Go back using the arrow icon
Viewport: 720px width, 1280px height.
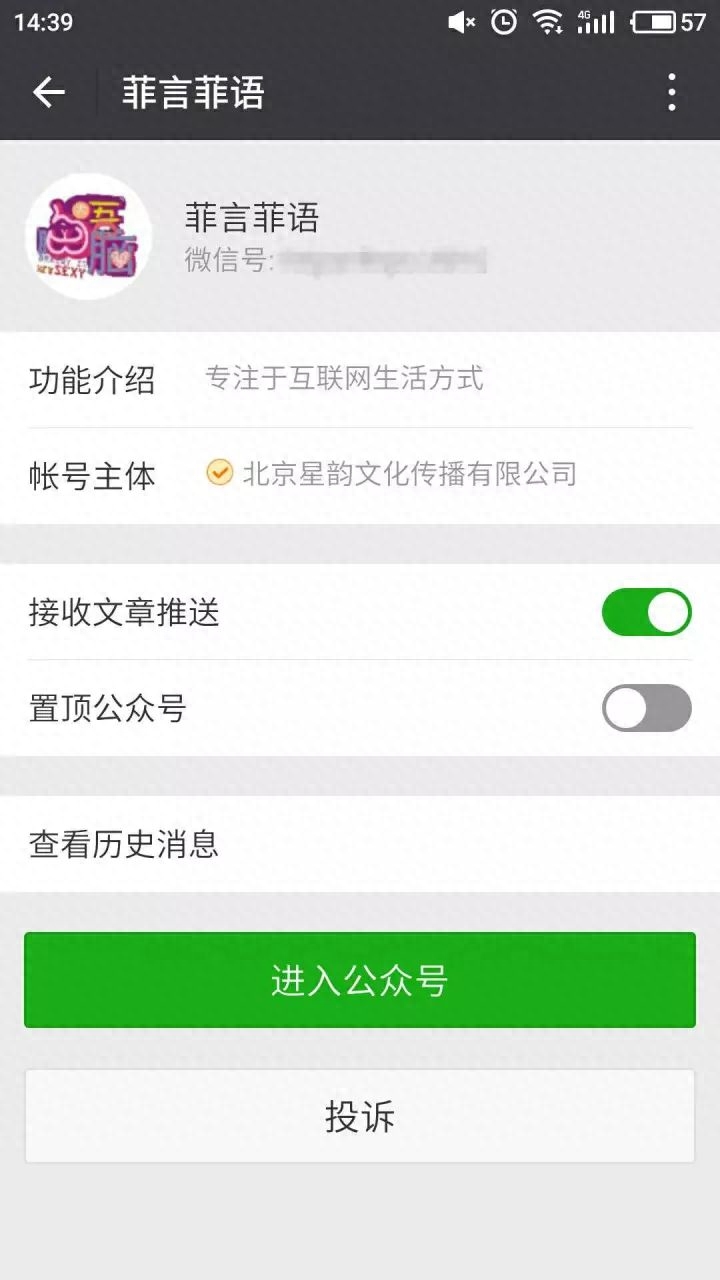(48, 93)
